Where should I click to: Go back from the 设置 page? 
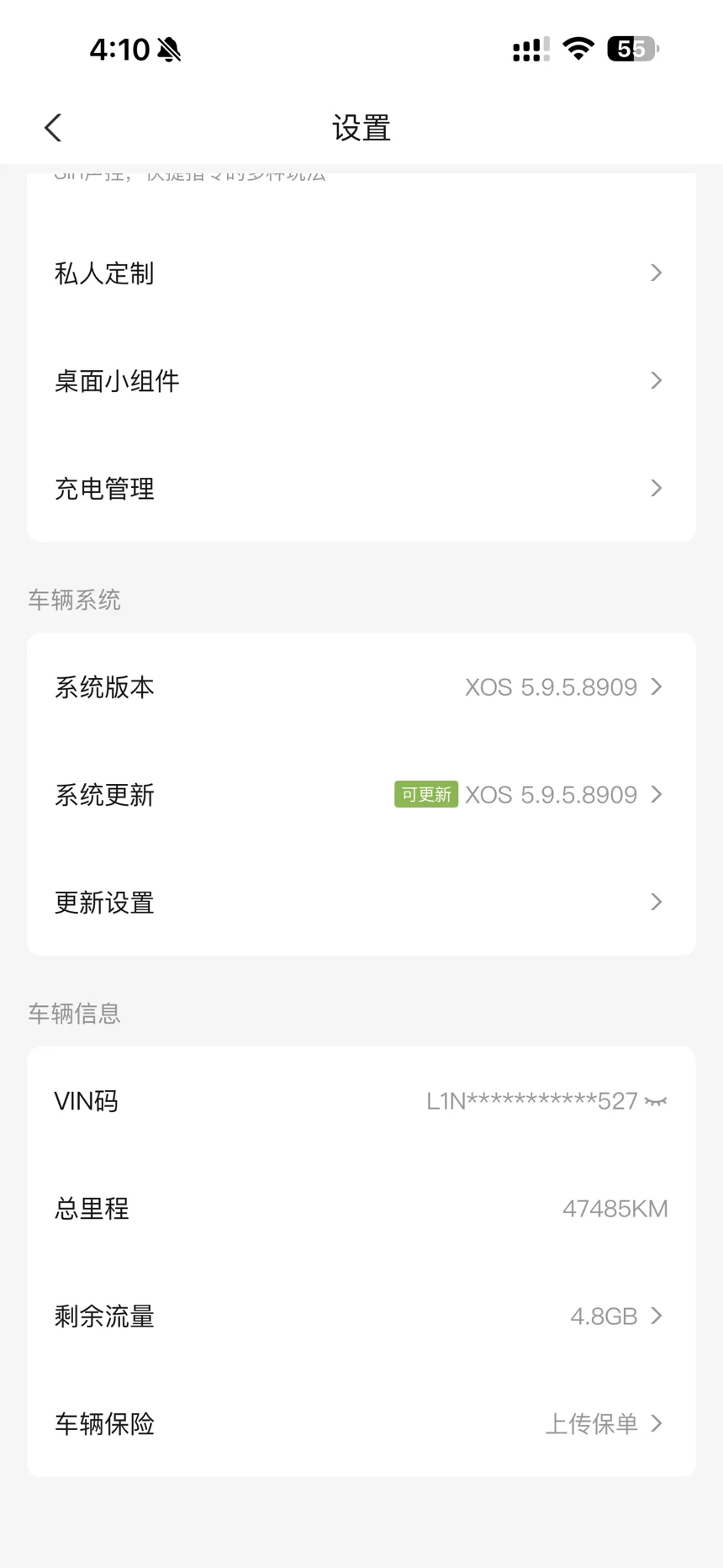click(53, 128)
